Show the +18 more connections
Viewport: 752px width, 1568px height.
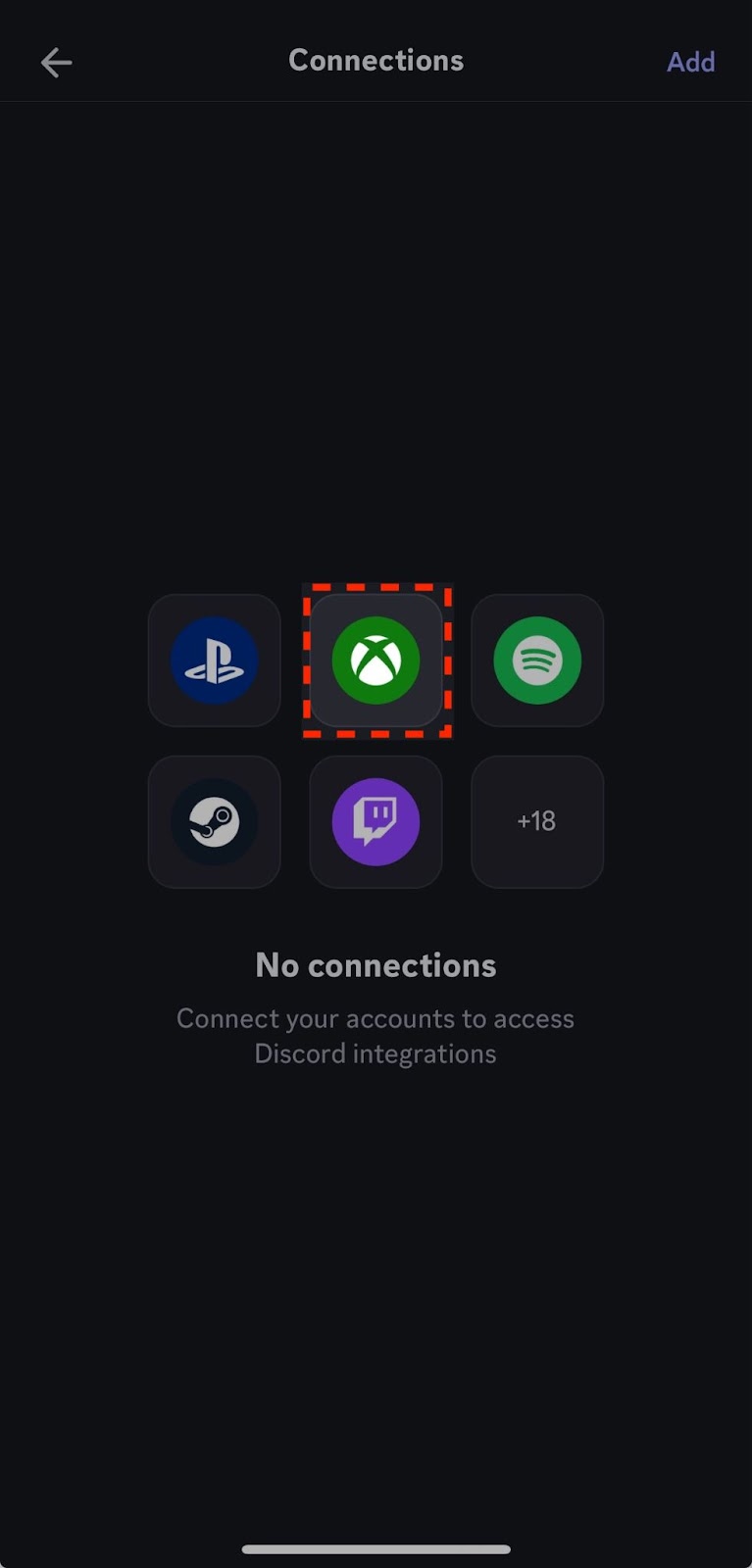(537, 821)
